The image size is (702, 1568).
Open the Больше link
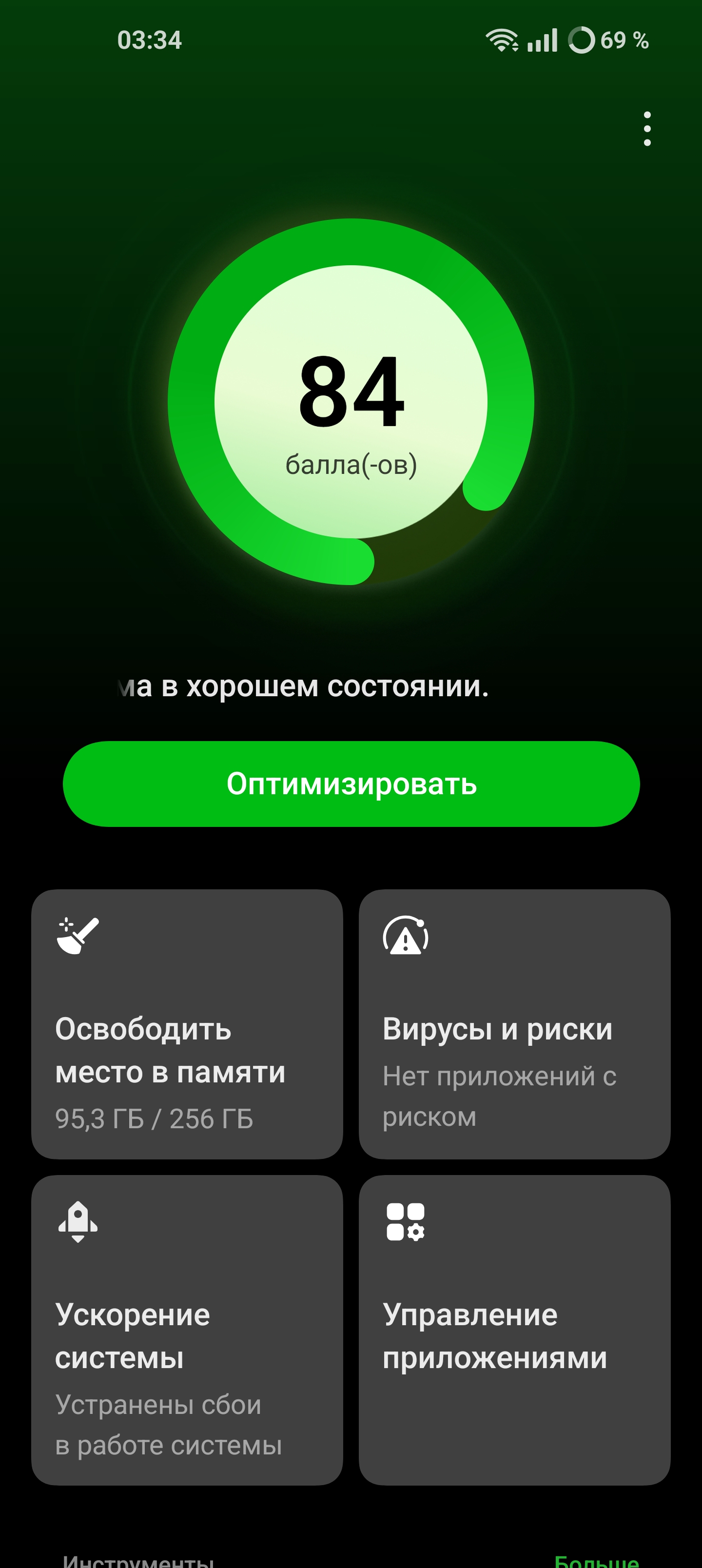coord(596,1561)
